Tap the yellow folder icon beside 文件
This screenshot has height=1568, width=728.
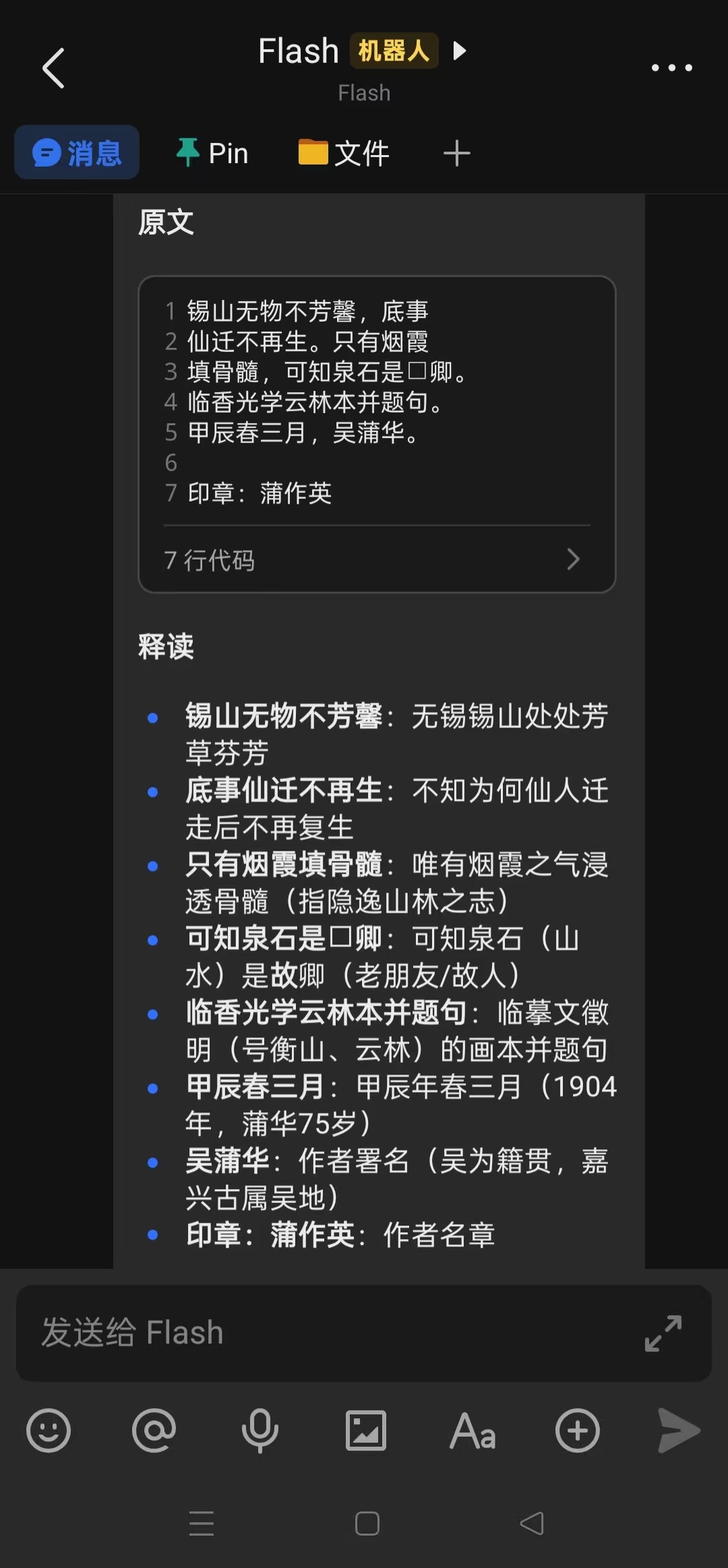pos(313,152)
